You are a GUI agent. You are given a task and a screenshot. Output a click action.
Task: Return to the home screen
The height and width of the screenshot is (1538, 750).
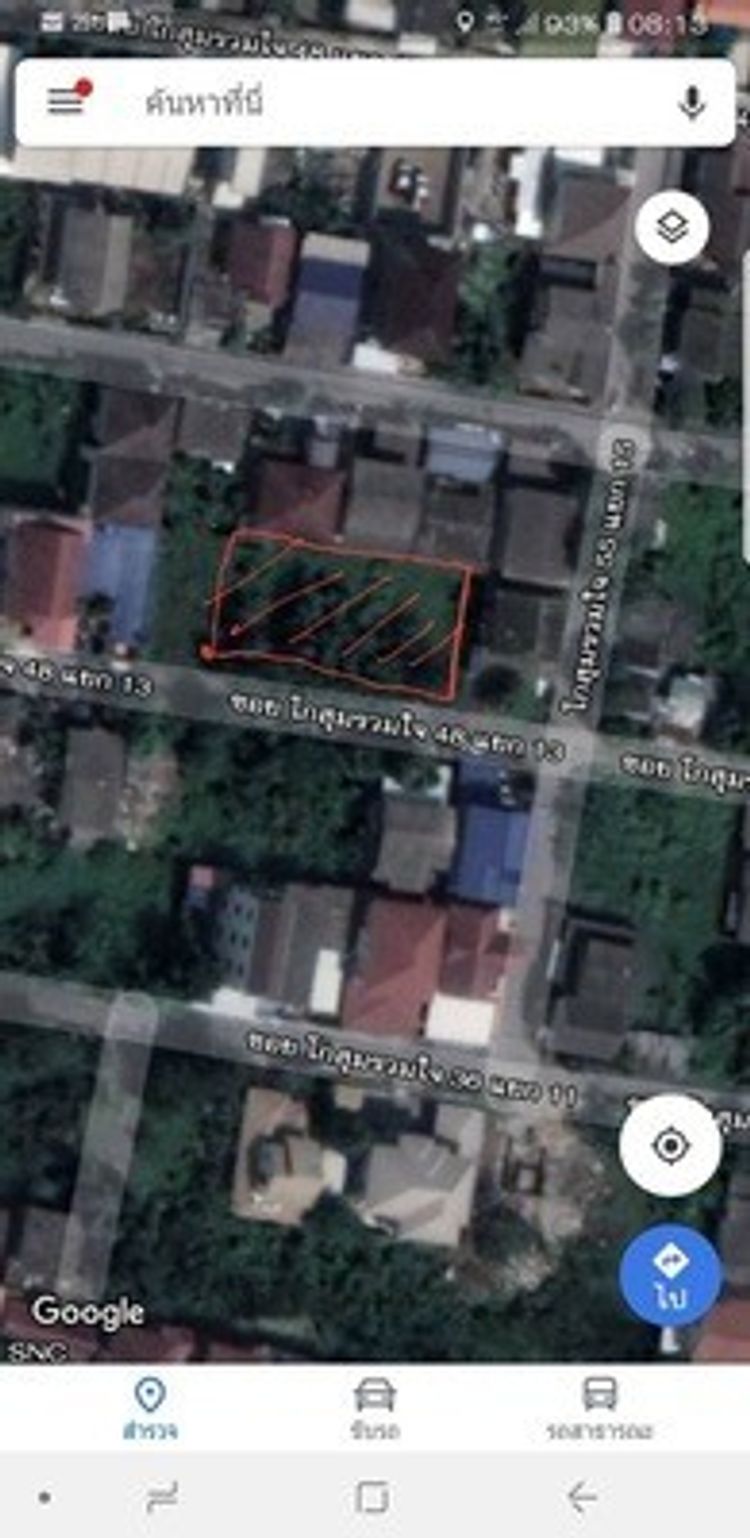click(x=372, y=1497)
